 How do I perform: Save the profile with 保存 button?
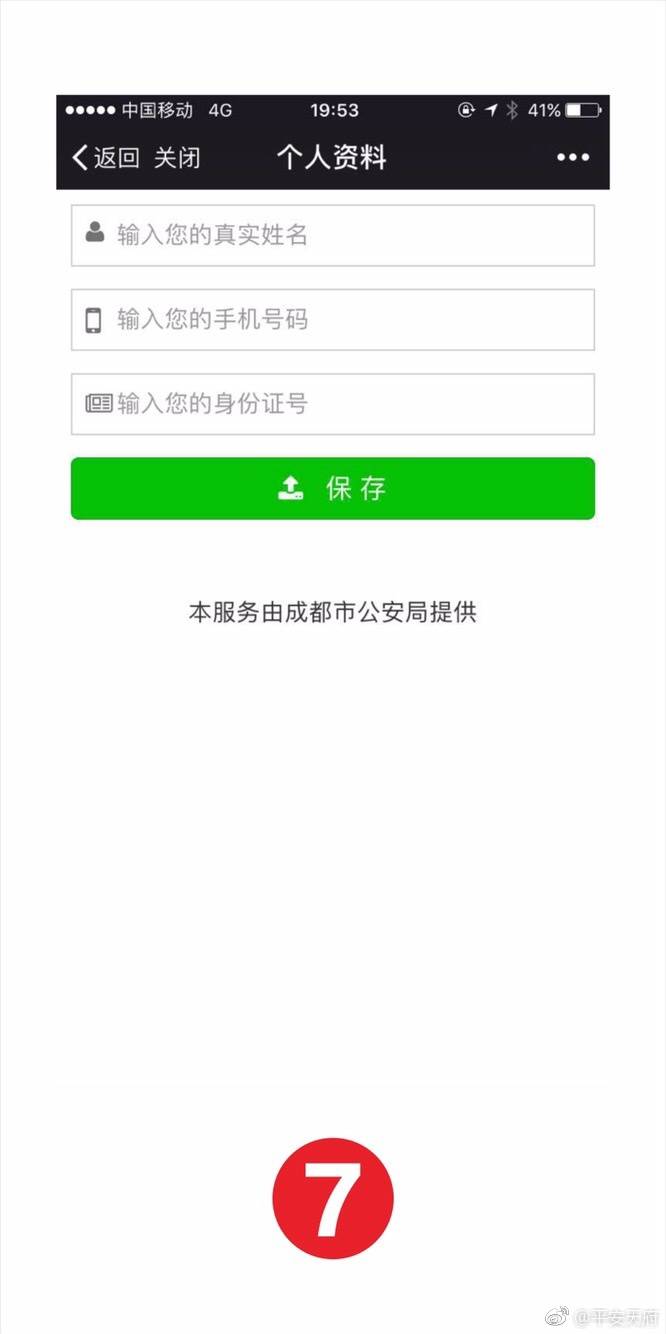tap(333, 488)
